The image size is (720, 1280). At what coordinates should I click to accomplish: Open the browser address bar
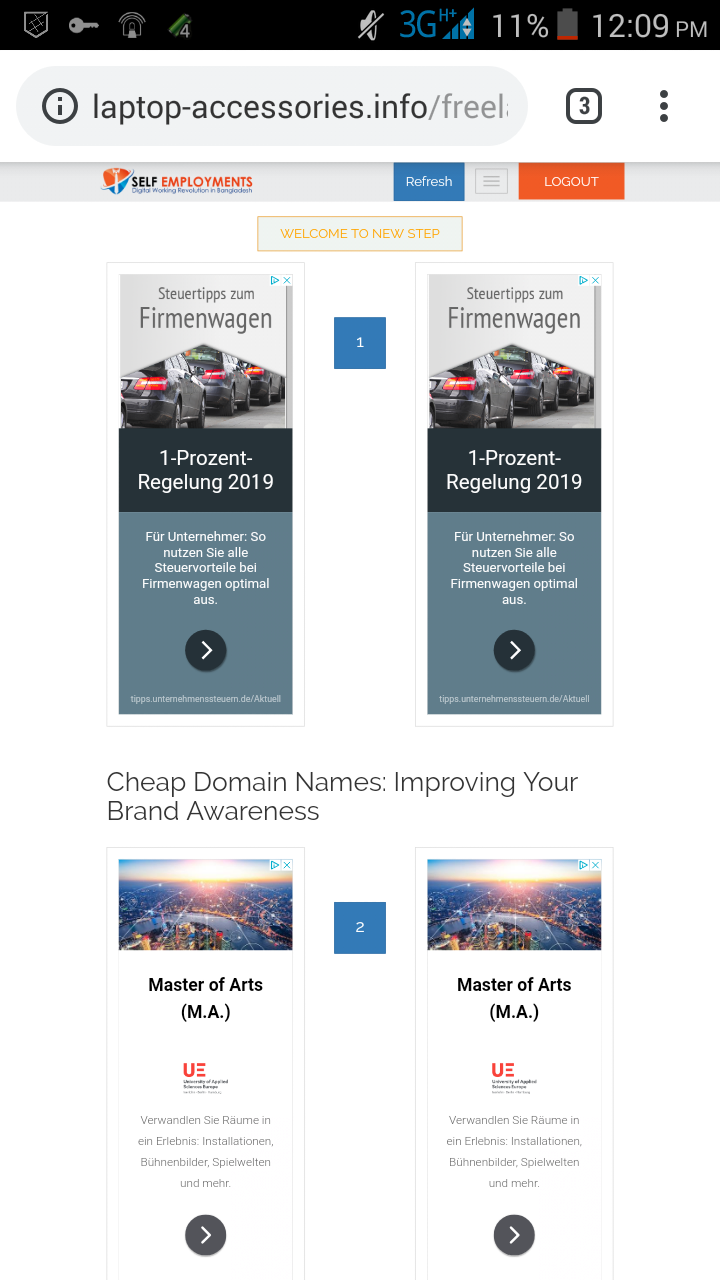(300, 106)
